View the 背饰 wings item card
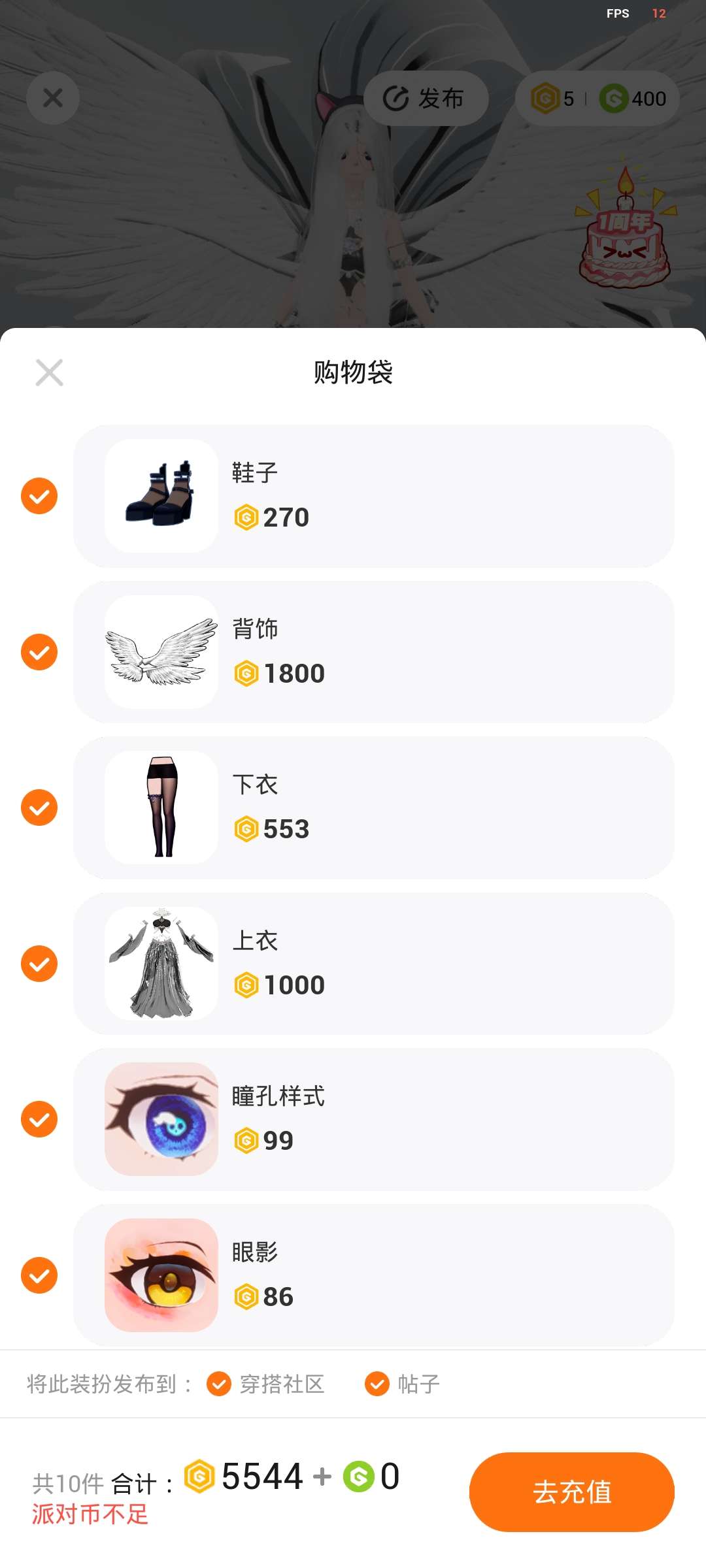 pos(373,652)
